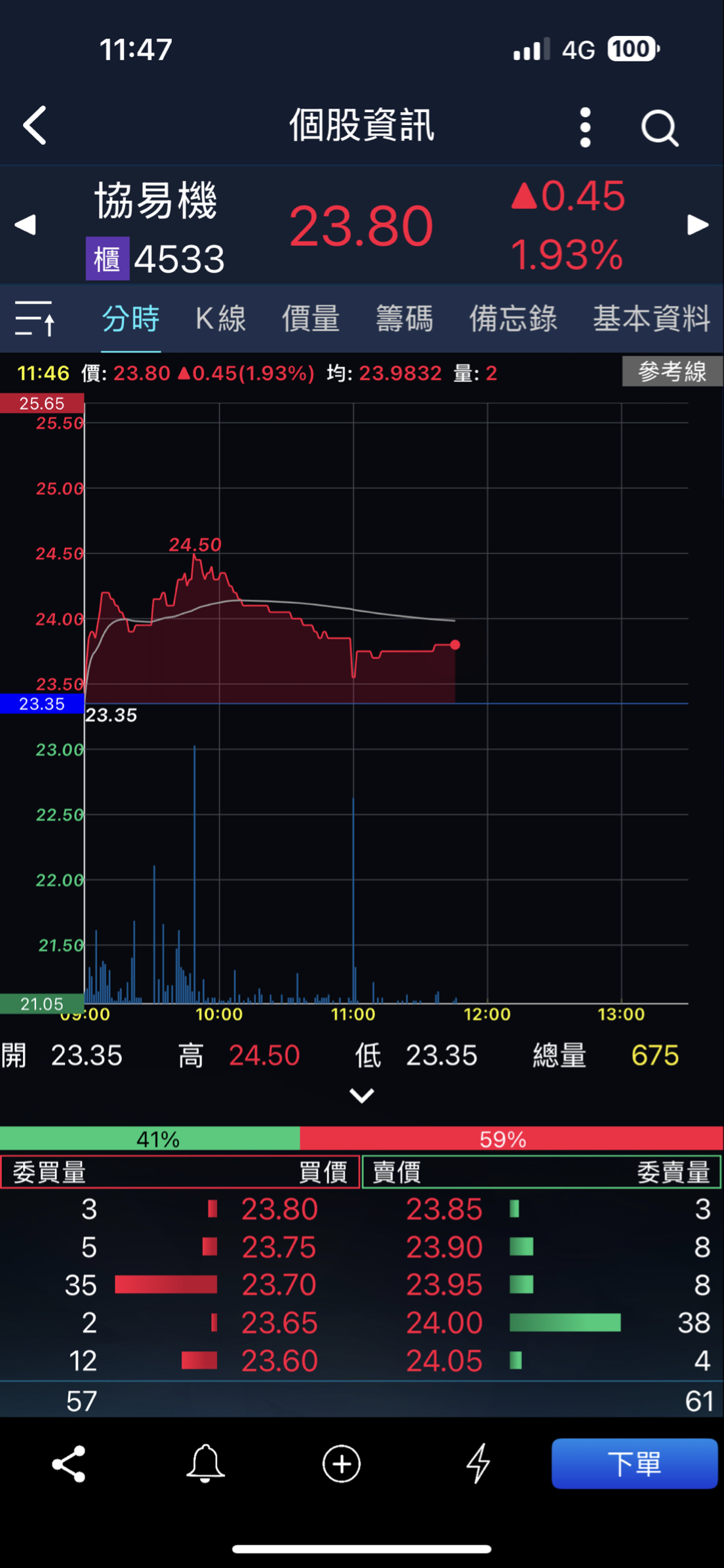Set a price alert with the bell

click(x=205, y=1464)
